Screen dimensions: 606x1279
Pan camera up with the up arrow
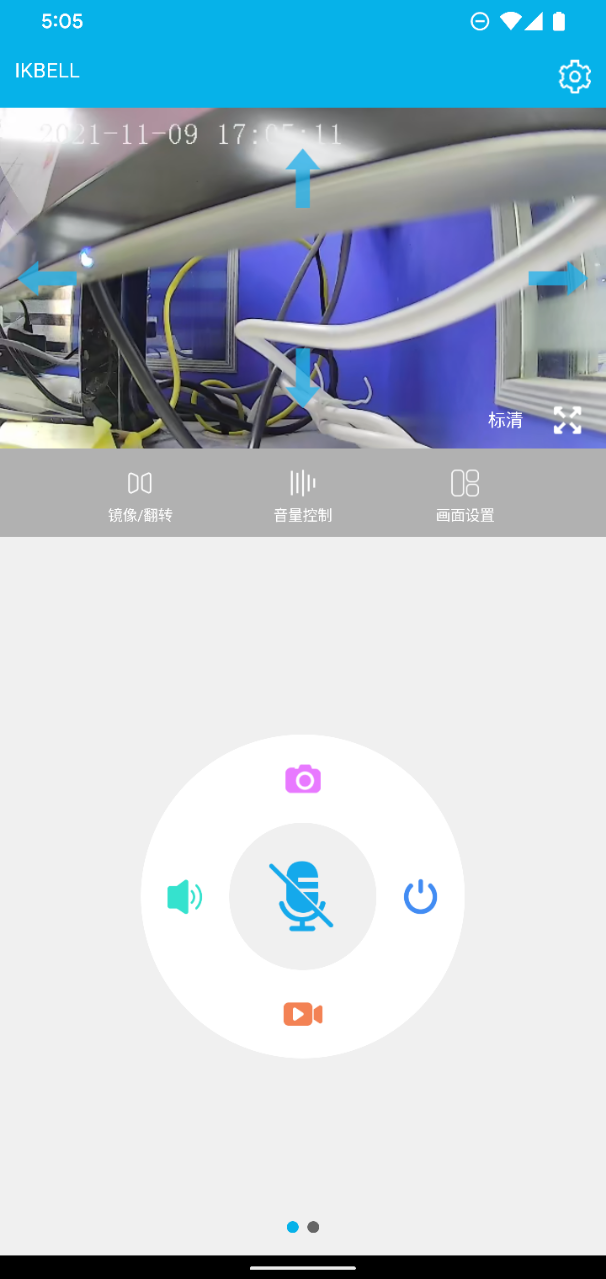pyautogui.click(x=302, y=178)
